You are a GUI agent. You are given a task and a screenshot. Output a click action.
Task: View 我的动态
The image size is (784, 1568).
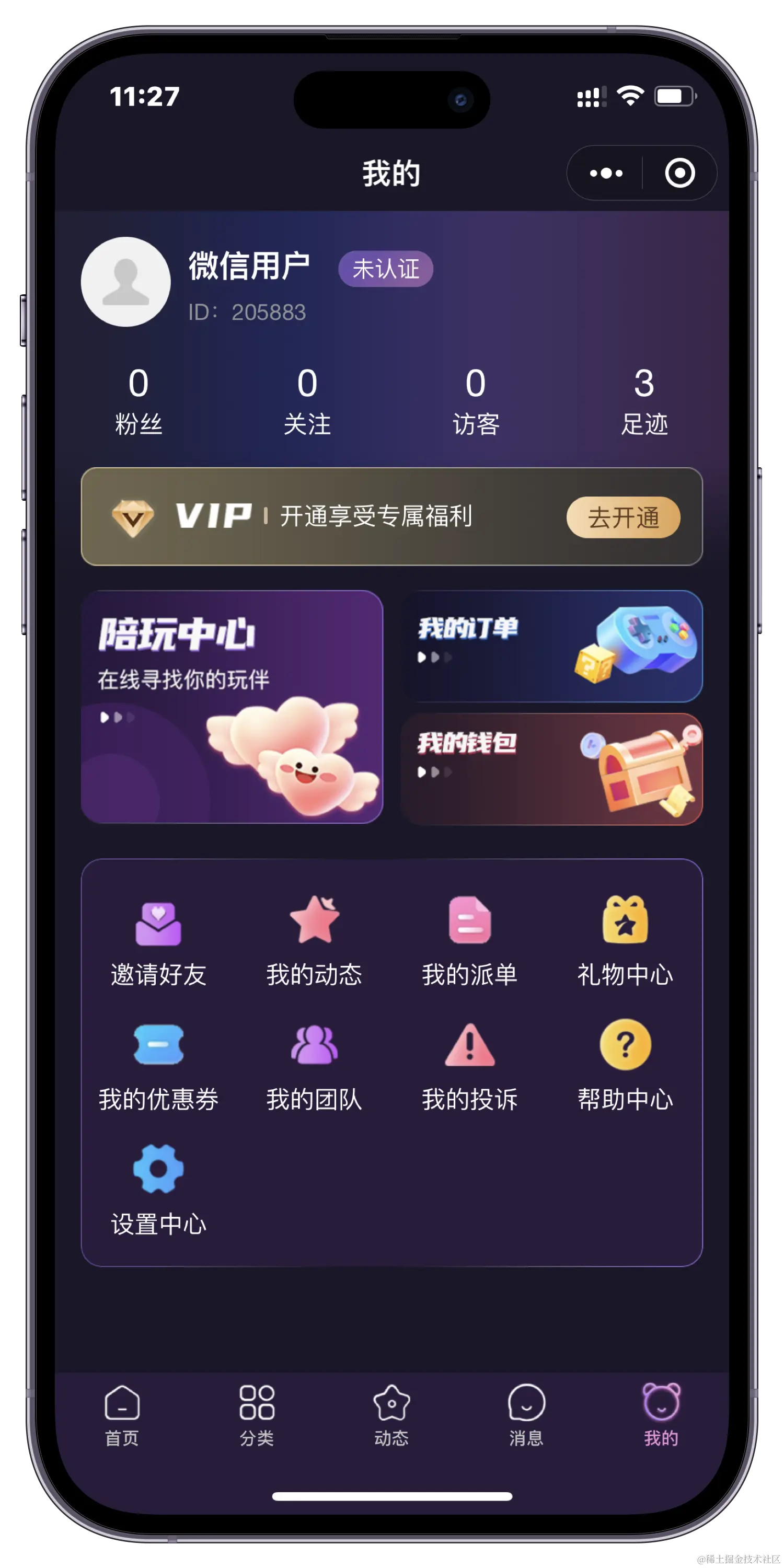click(314, 940)
